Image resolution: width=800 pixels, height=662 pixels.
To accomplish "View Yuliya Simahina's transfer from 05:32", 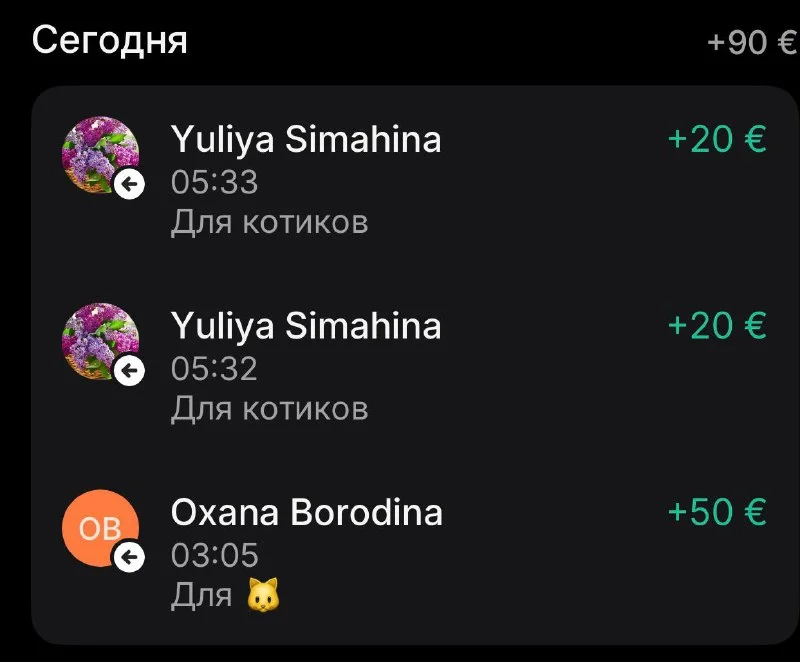I will pyautogui.click(x=400, y=366).
